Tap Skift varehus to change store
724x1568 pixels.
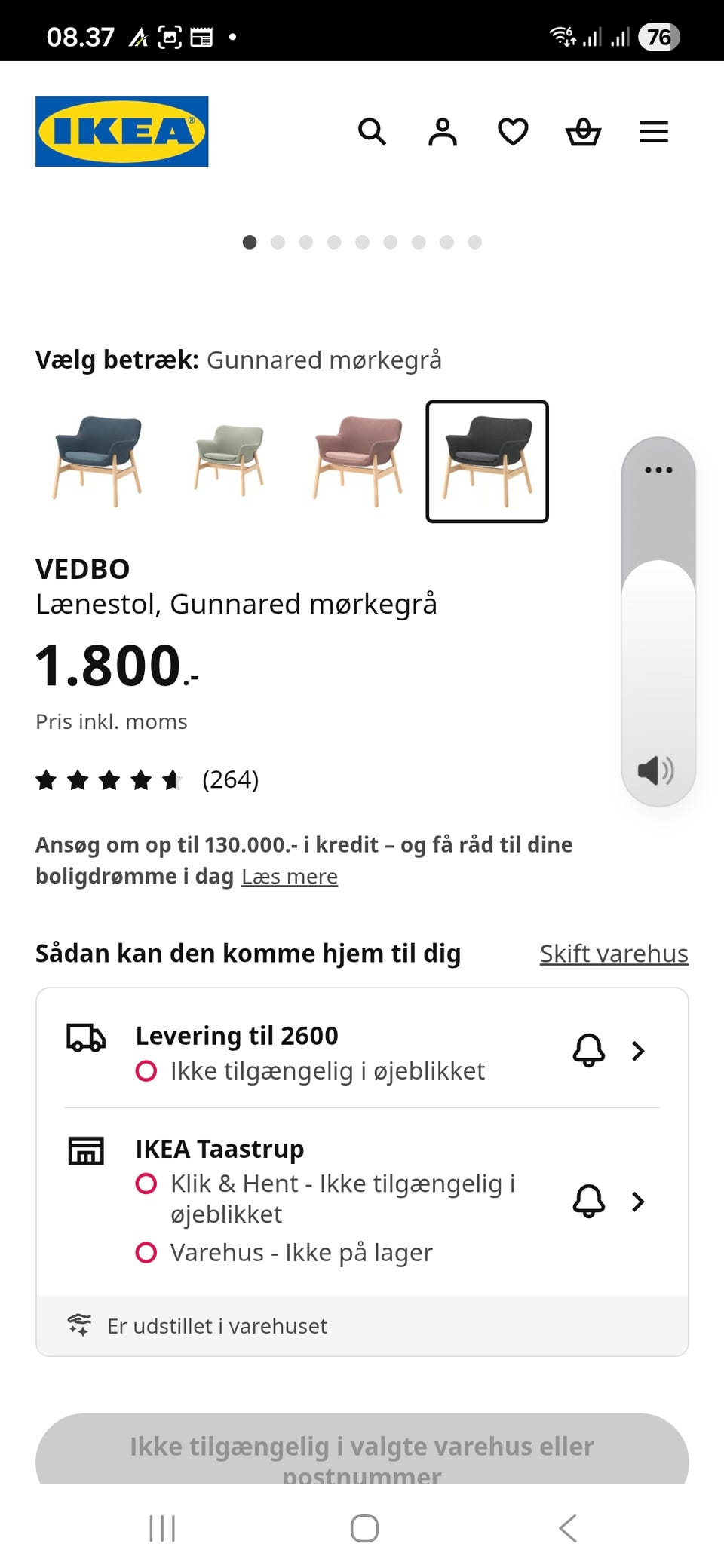tap(613, 953)
